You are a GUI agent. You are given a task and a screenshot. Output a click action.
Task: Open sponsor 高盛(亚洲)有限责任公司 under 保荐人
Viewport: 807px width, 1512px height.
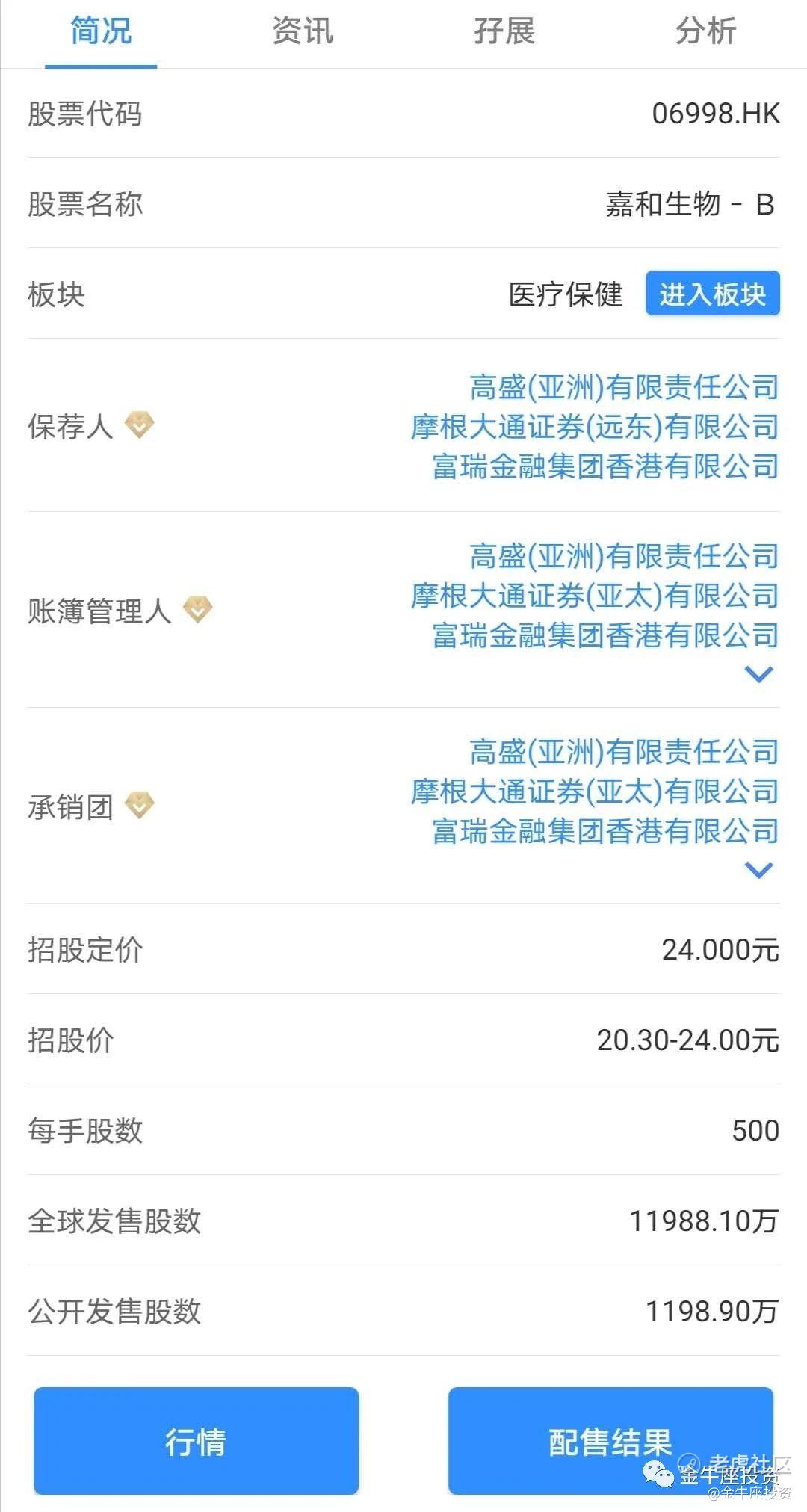pyautogui.click(x=625, y=387)
